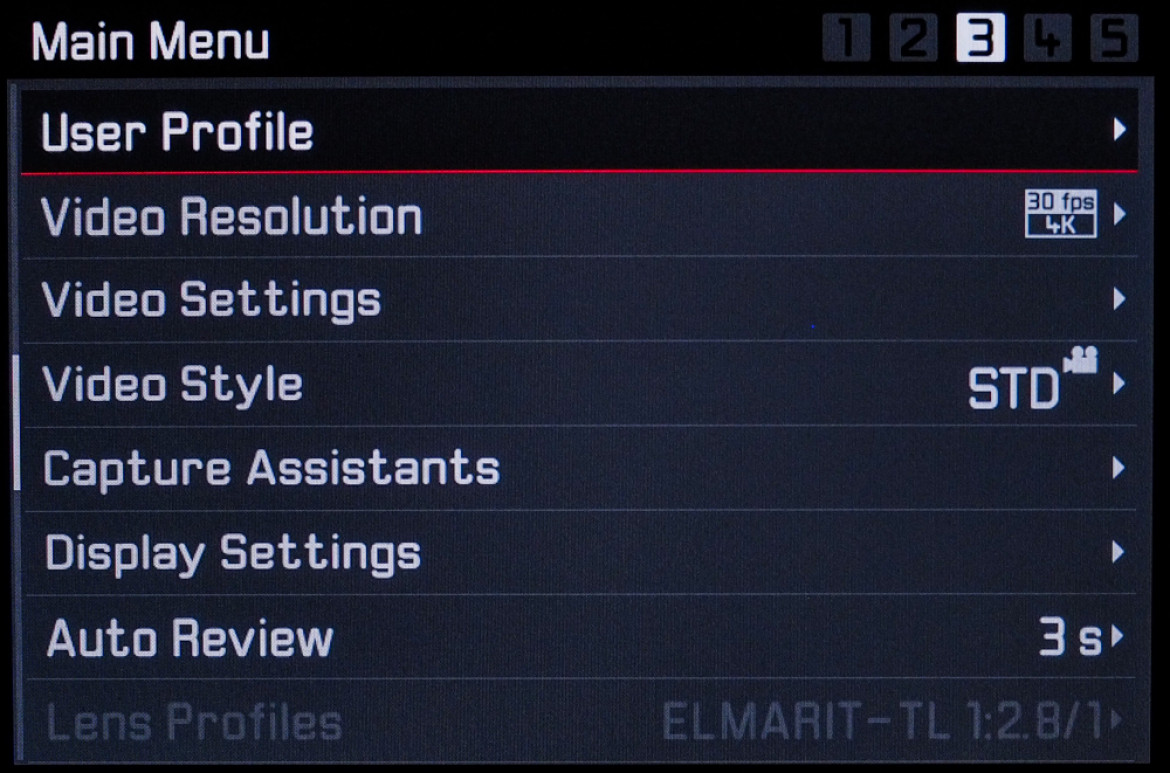This screenshot has height=773, width=1170.
Task: Switch to menu page 2
Action: [x=913, y=41]
